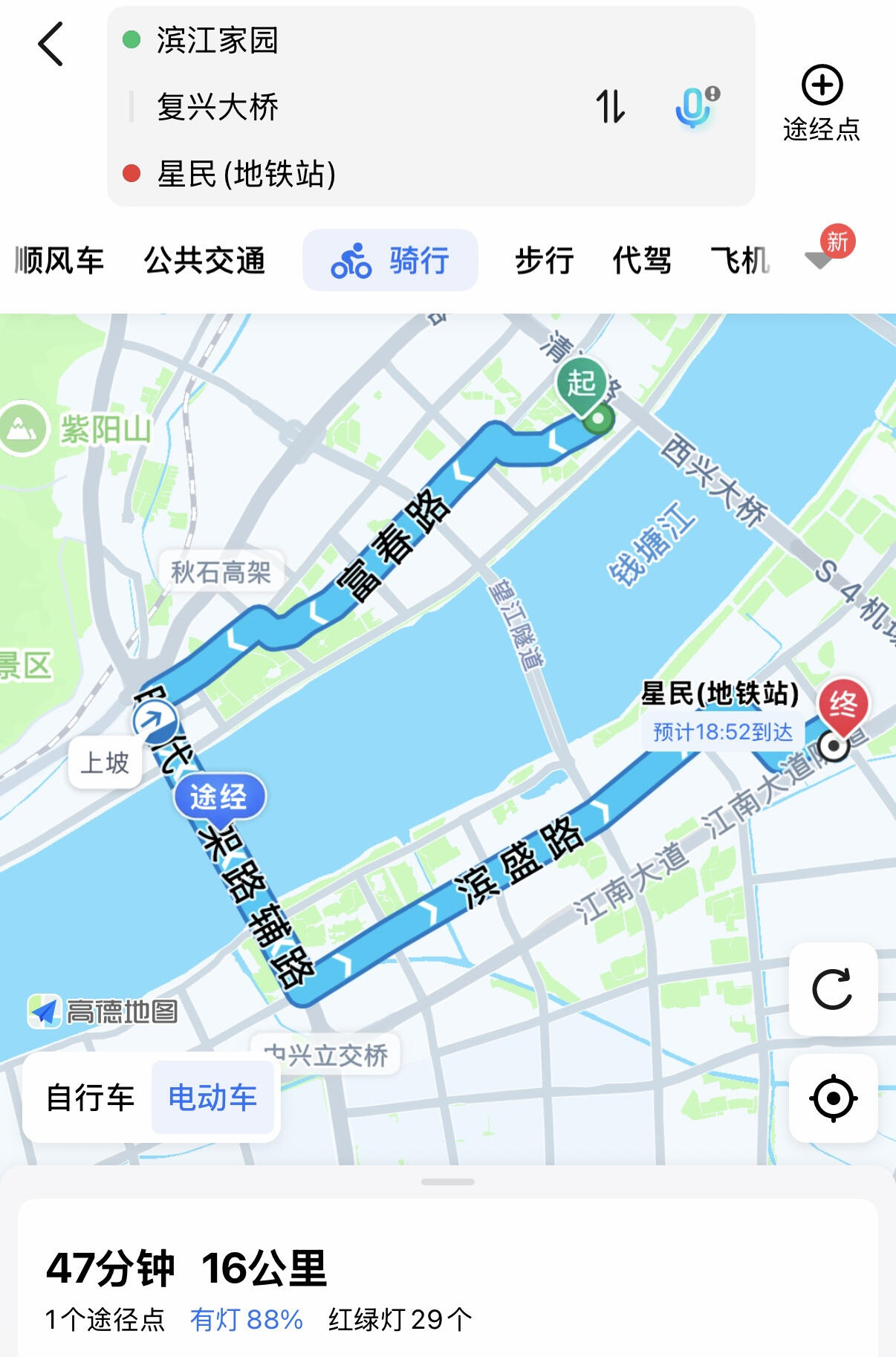Swap start and destination order
896x1357 pixels.
[610, 106]
